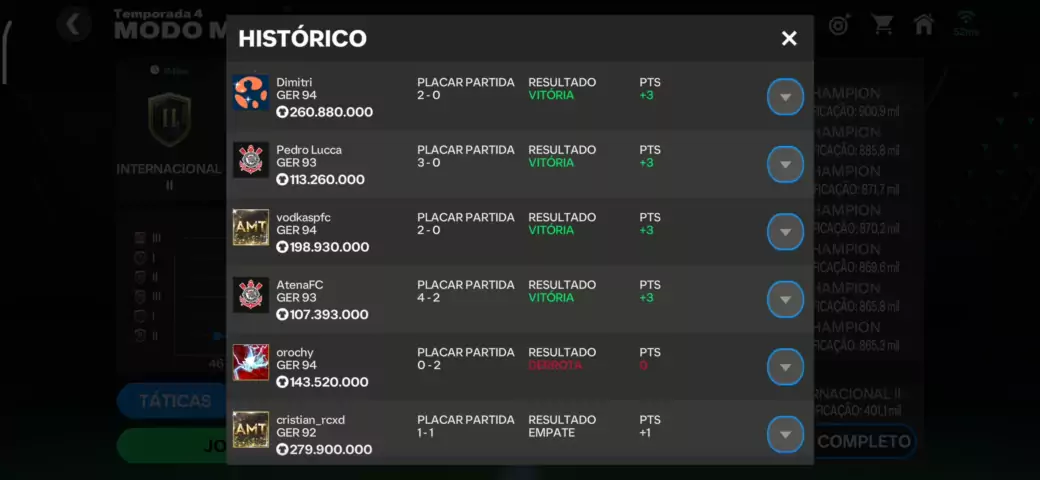
Task: Expand match details for AtenaFC
Action: click(785, 299)
